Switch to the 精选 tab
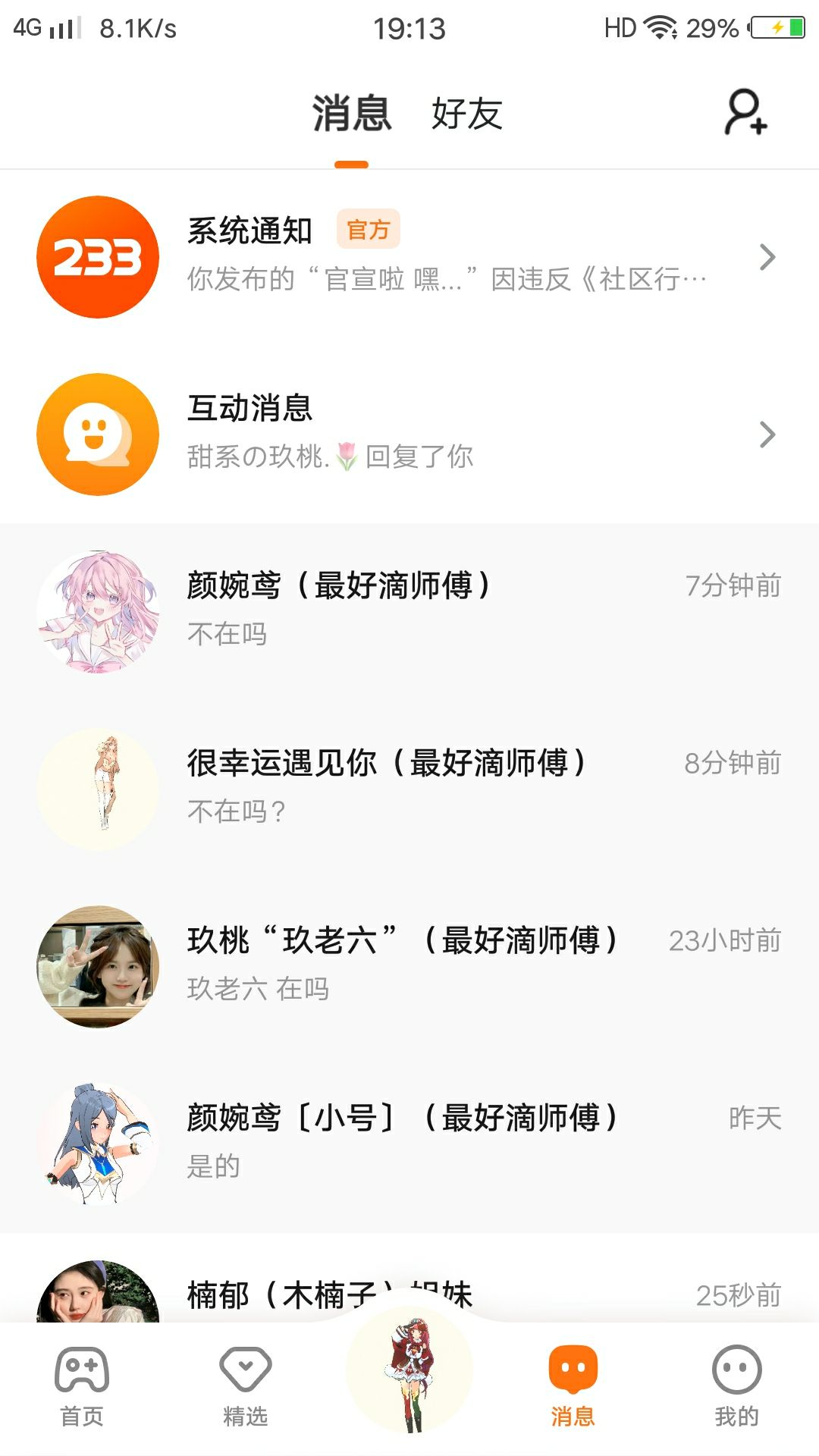This screenshot has height=1456, width=819. [245, 1386]
